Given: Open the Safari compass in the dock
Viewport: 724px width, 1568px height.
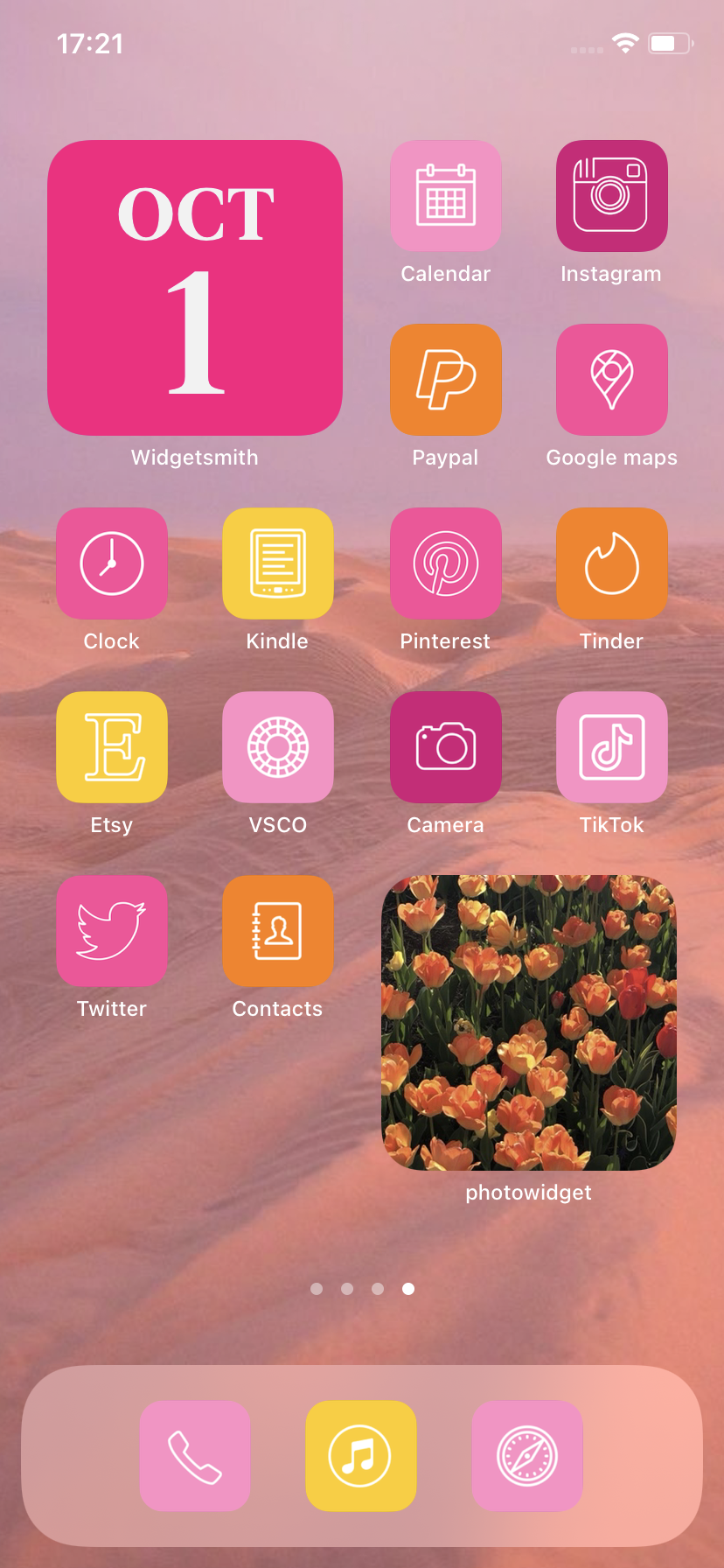Looking at the screenshot, I should [x=527, y=1456].
